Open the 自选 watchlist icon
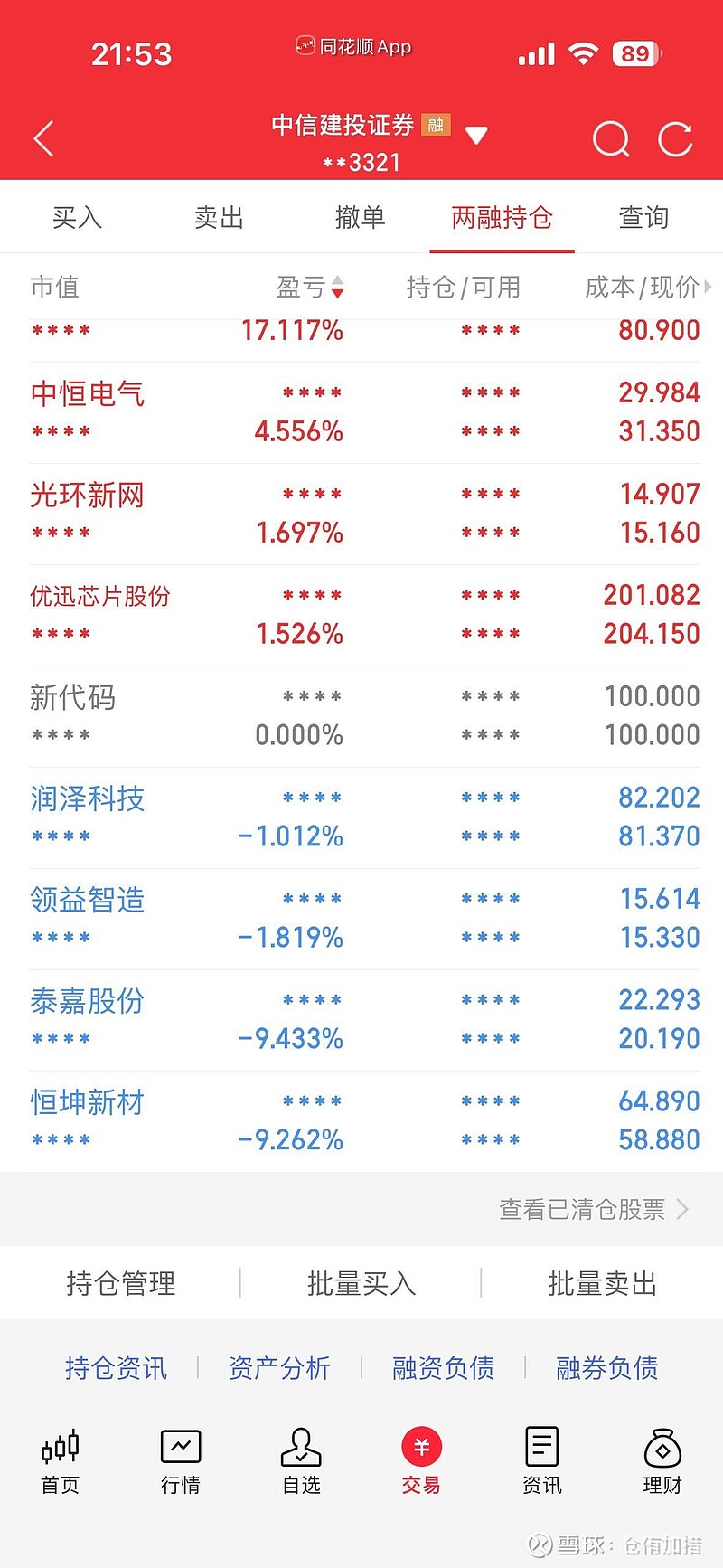Viewport: 723px width, 1568px height. pyautogui.click(x=301, y=1460)
